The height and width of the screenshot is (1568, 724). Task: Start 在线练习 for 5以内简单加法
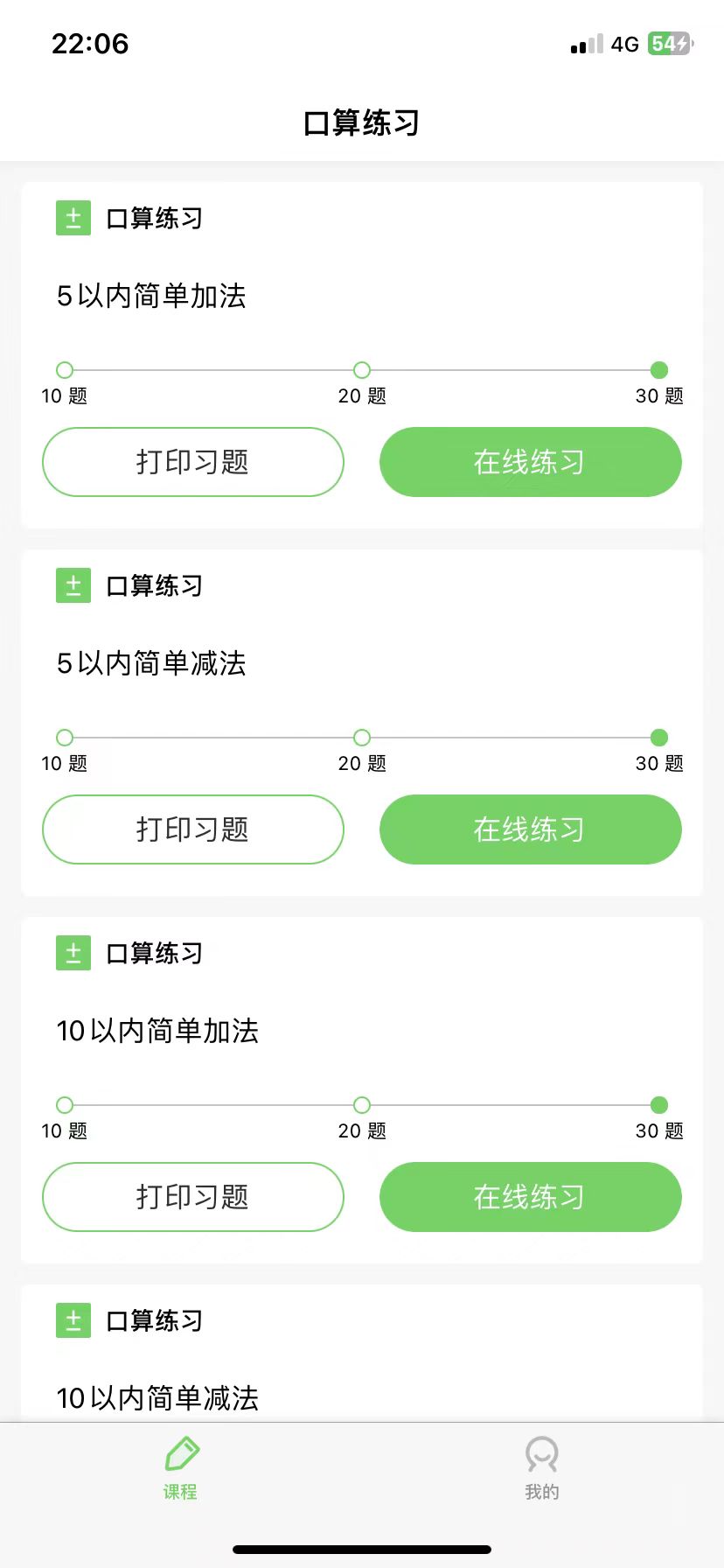tap(530, 462)
